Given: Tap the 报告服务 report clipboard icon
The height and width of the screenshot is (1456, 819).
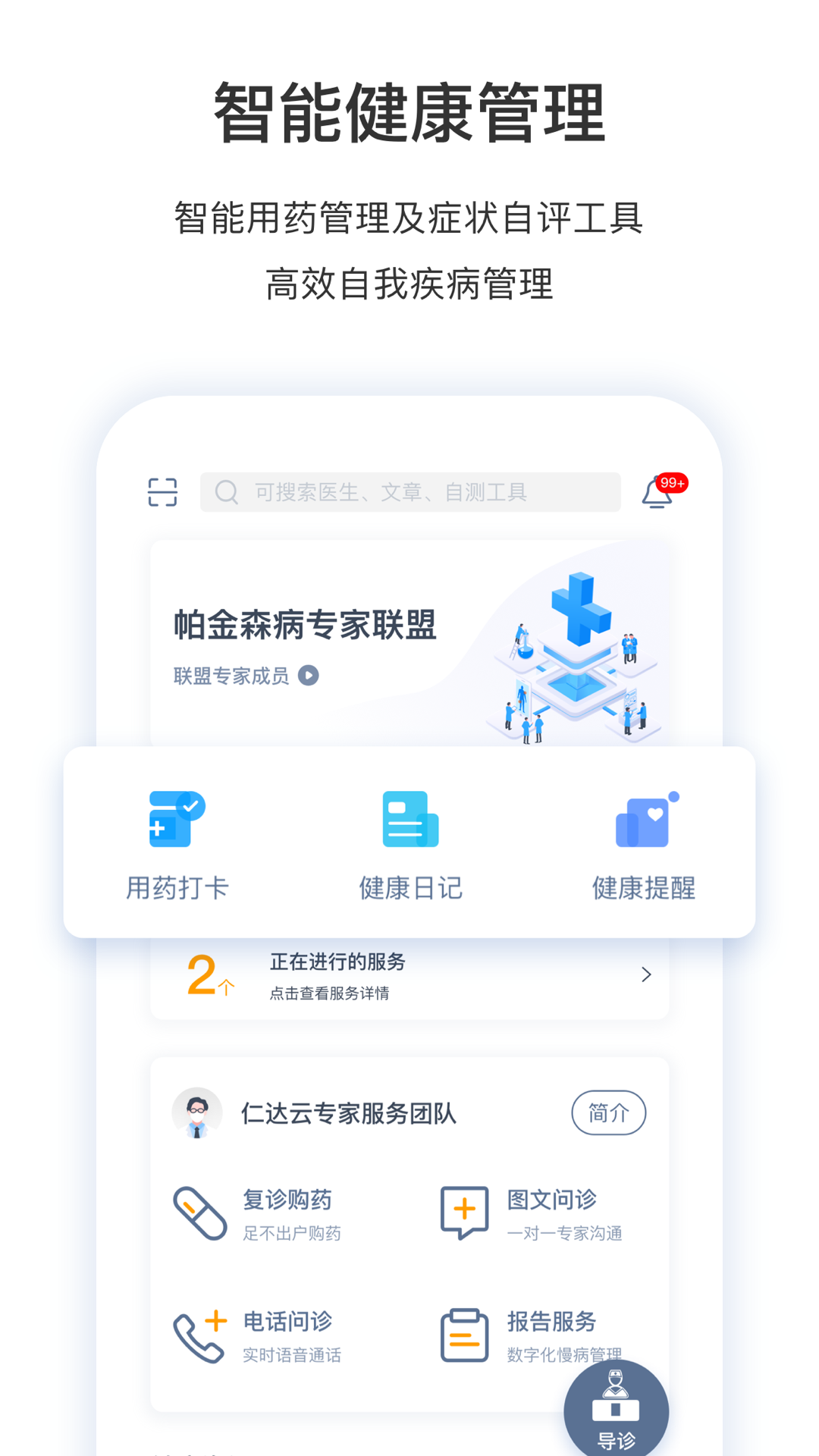Looking at the screenshot, I should 463,1336.
